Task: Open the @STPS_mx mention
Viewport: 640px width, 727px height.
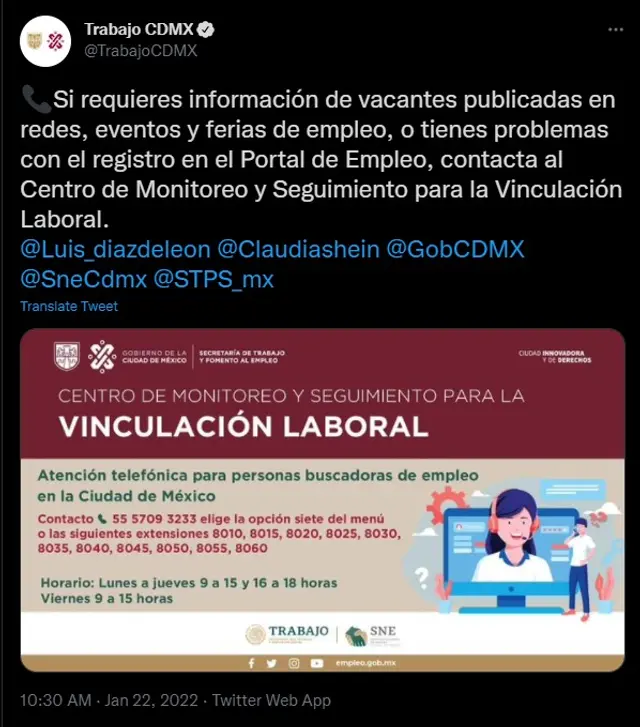Action: coord(213,278)
